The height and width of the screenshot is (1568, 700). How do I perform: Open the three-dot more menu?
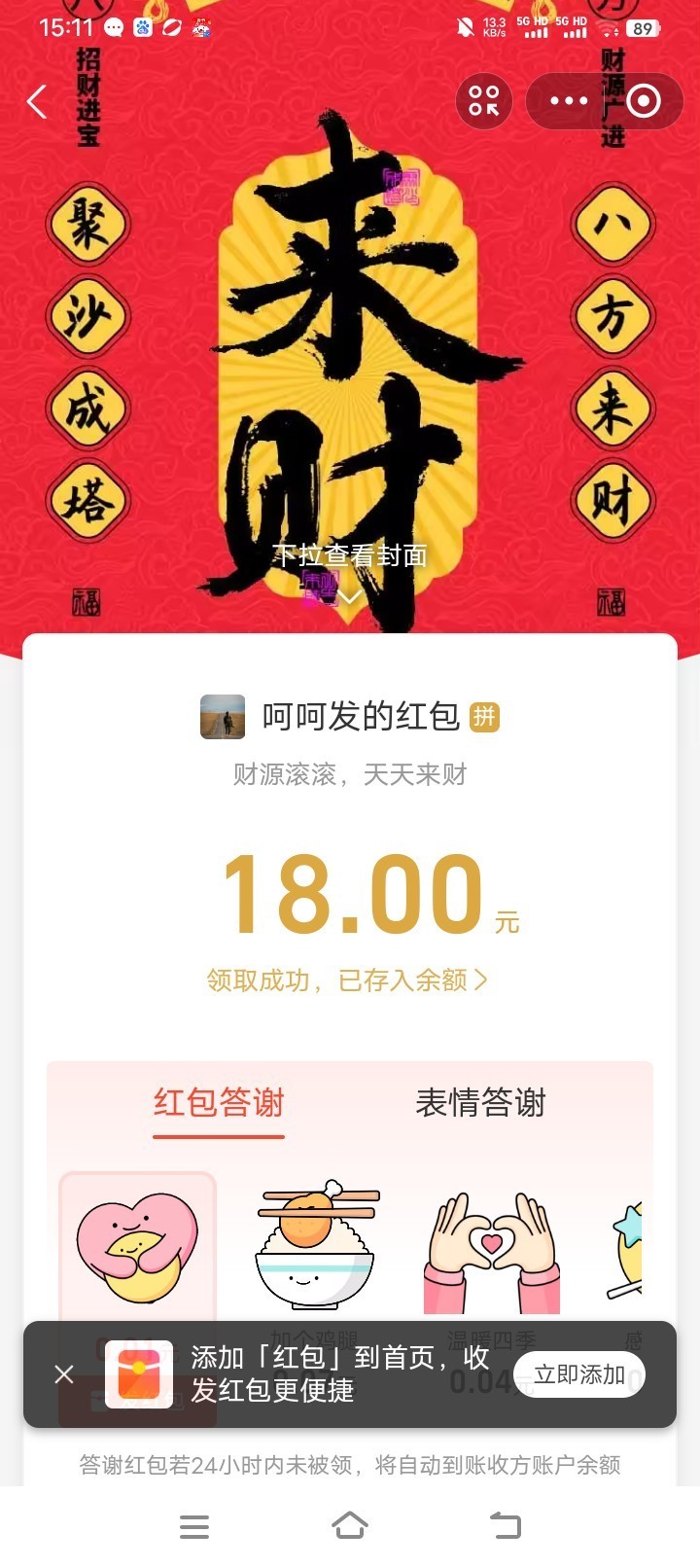pyautogui.click(x=569, y=101)
